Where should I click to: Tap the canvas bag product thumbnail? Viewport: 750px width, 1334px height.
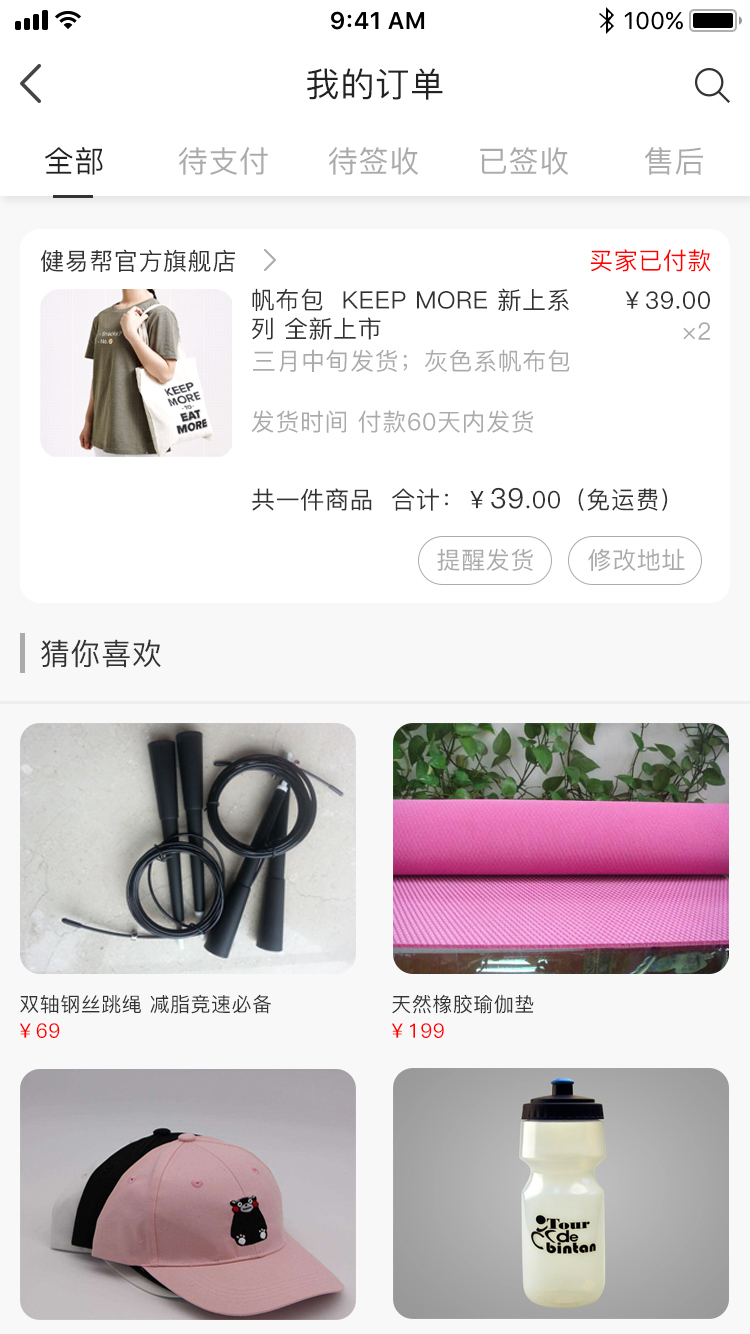coord(136,373)
